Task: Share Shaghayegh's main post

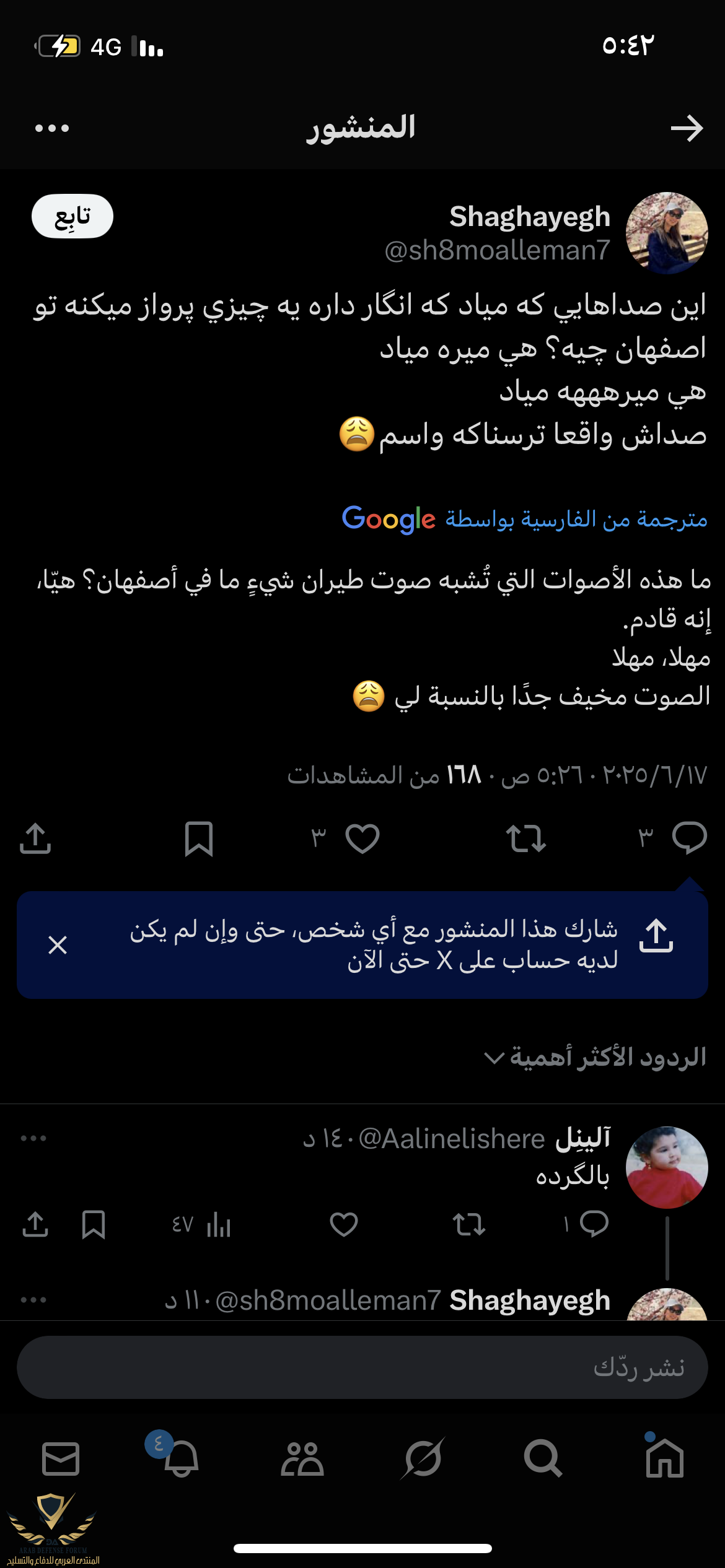Action: (35, 838)
